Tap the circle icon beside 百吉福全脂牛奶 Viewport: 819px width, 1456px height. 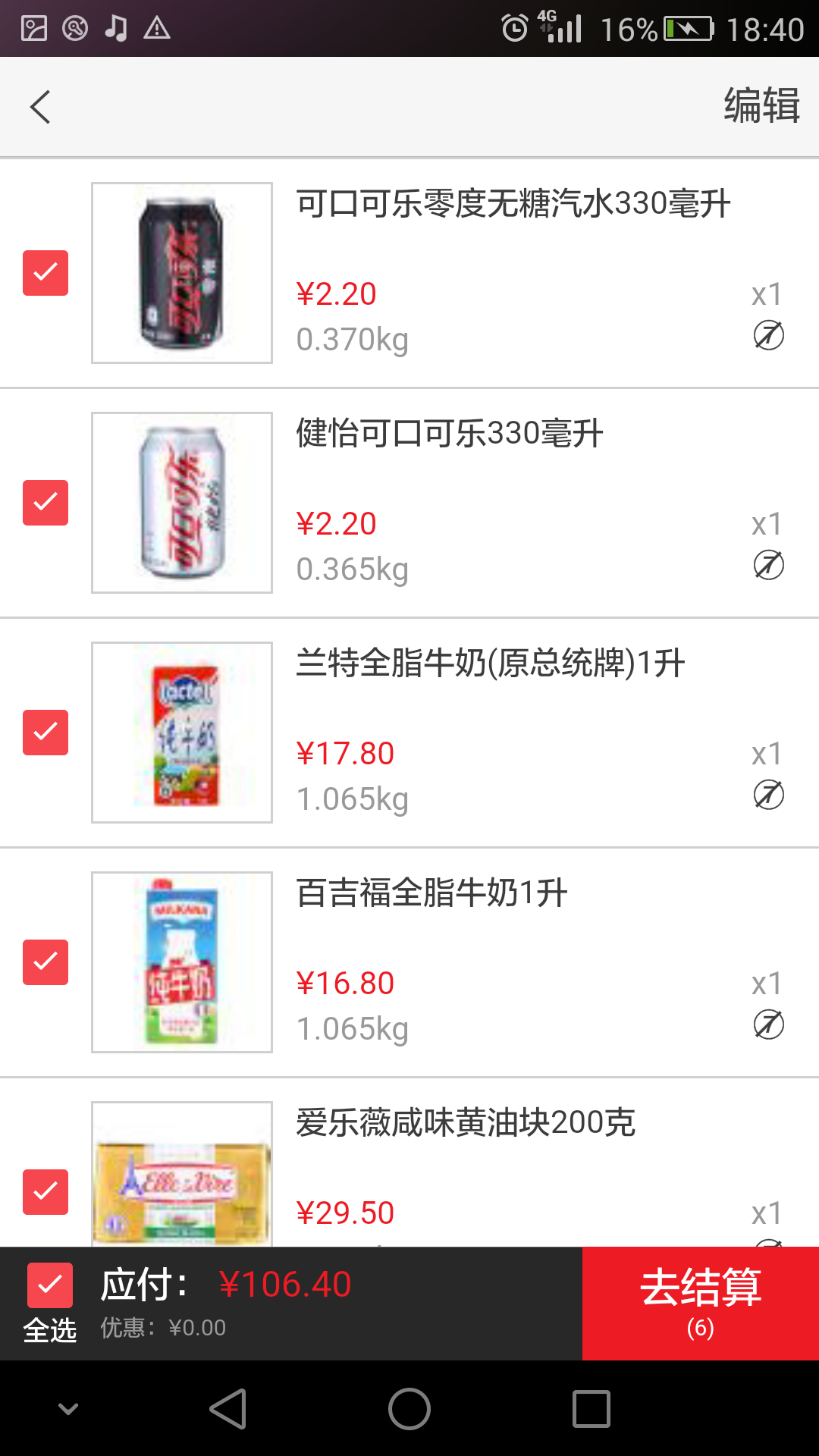[x=768, y=1025]
